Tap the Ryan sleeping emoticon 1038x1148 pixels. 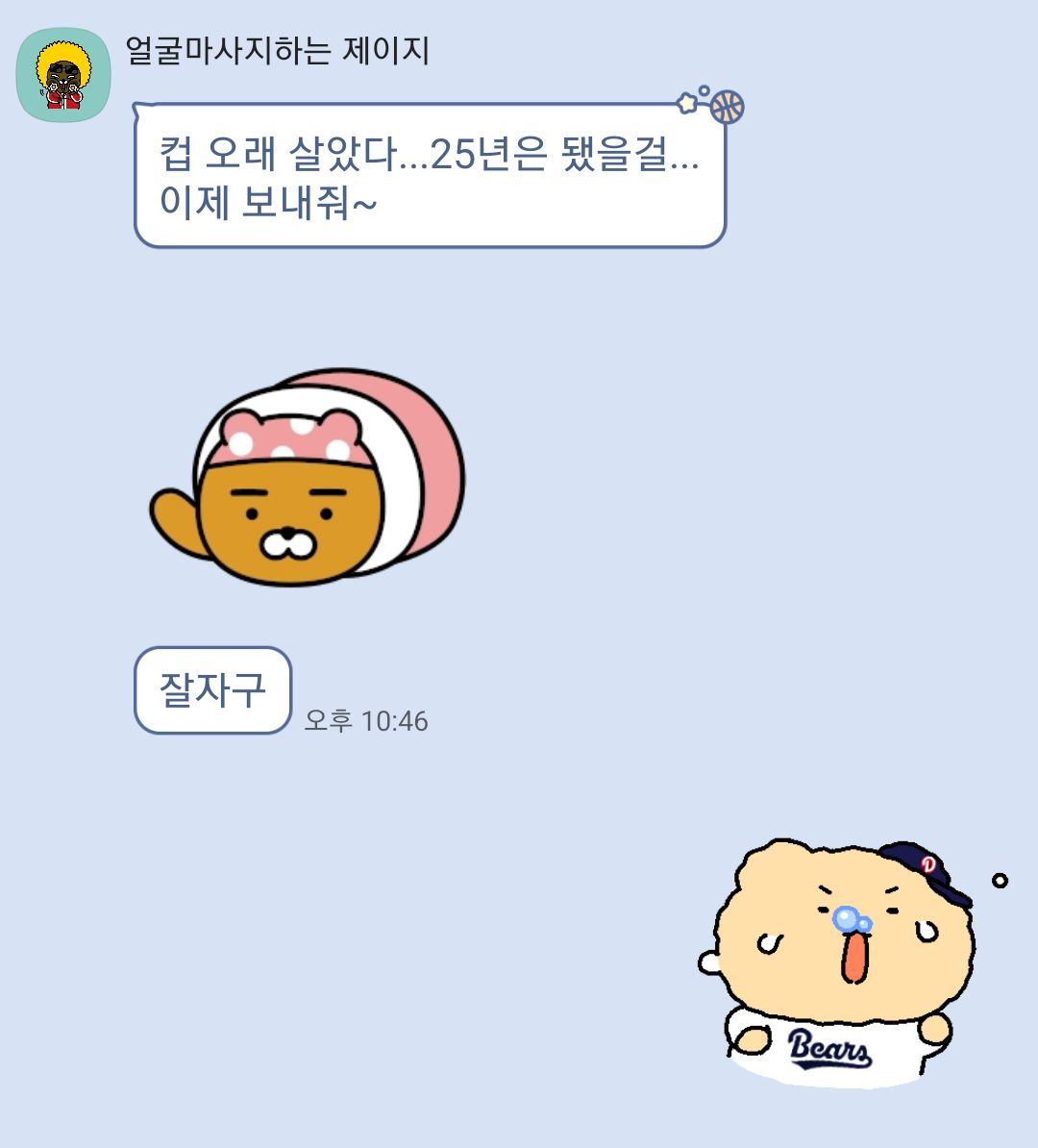click(308, 478)
